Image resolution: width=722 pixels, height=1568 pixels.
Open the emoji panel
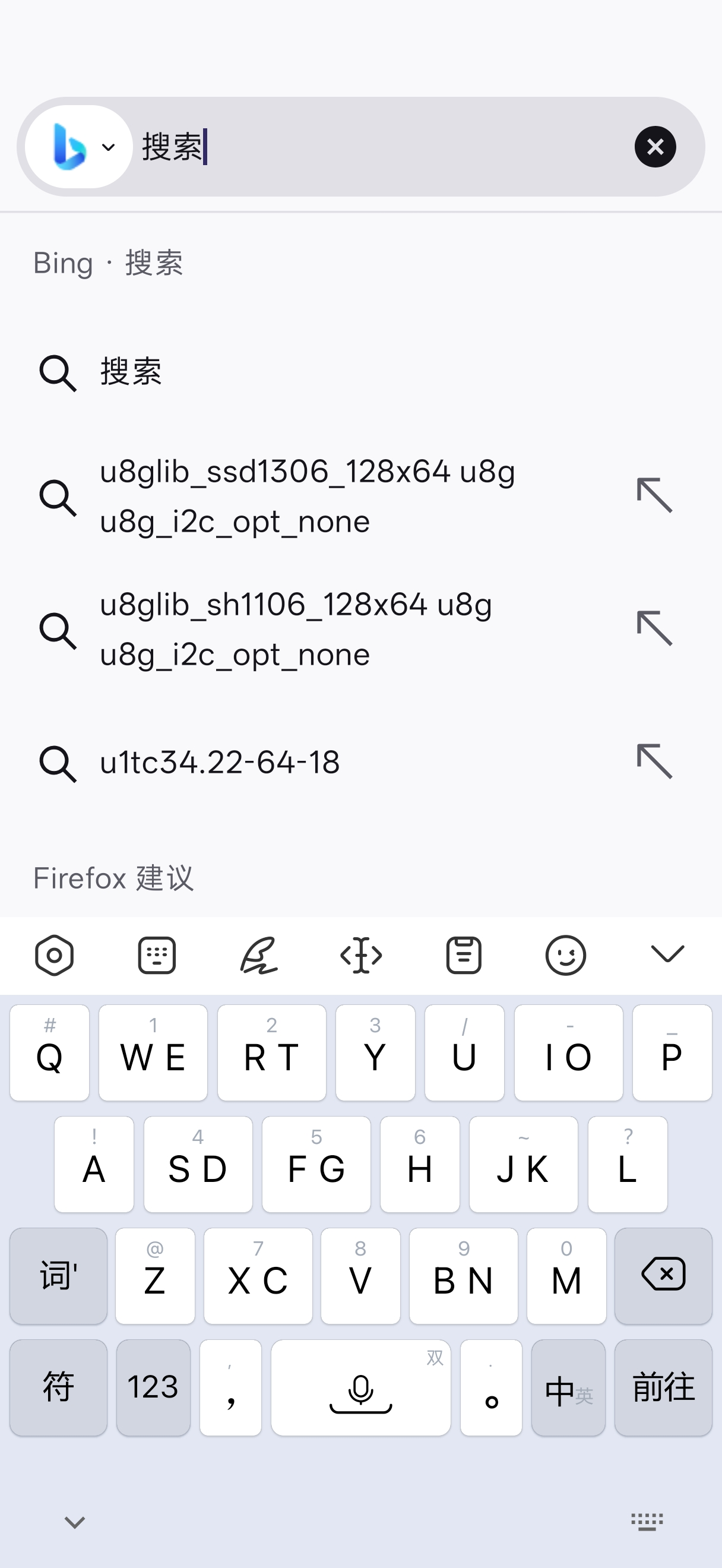(566, 955)
